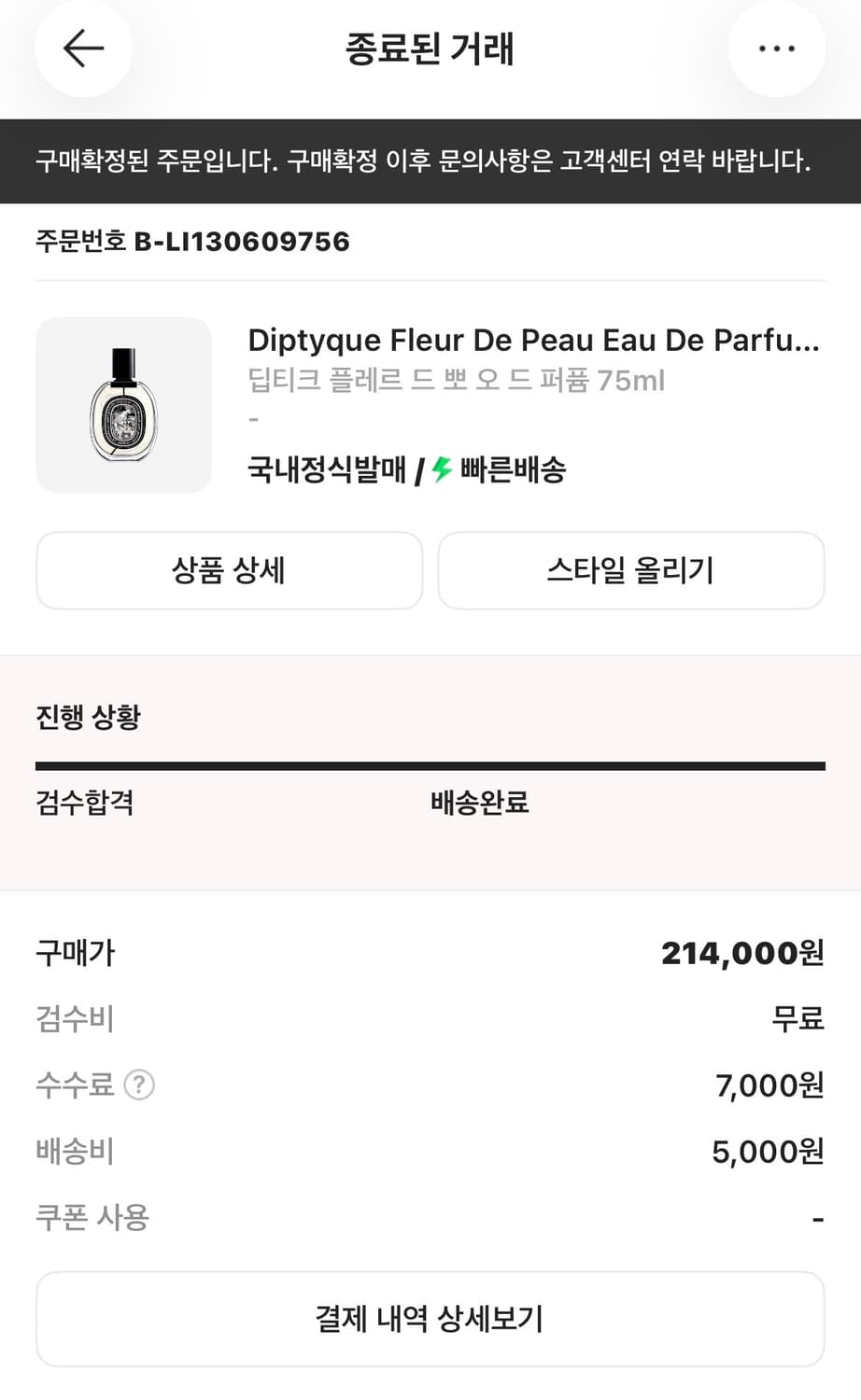This screenshot has height=1400, width=861.
Task: Tap the 검수합격 progress step label
Action: pyautogui.click(x=83, y=803)
